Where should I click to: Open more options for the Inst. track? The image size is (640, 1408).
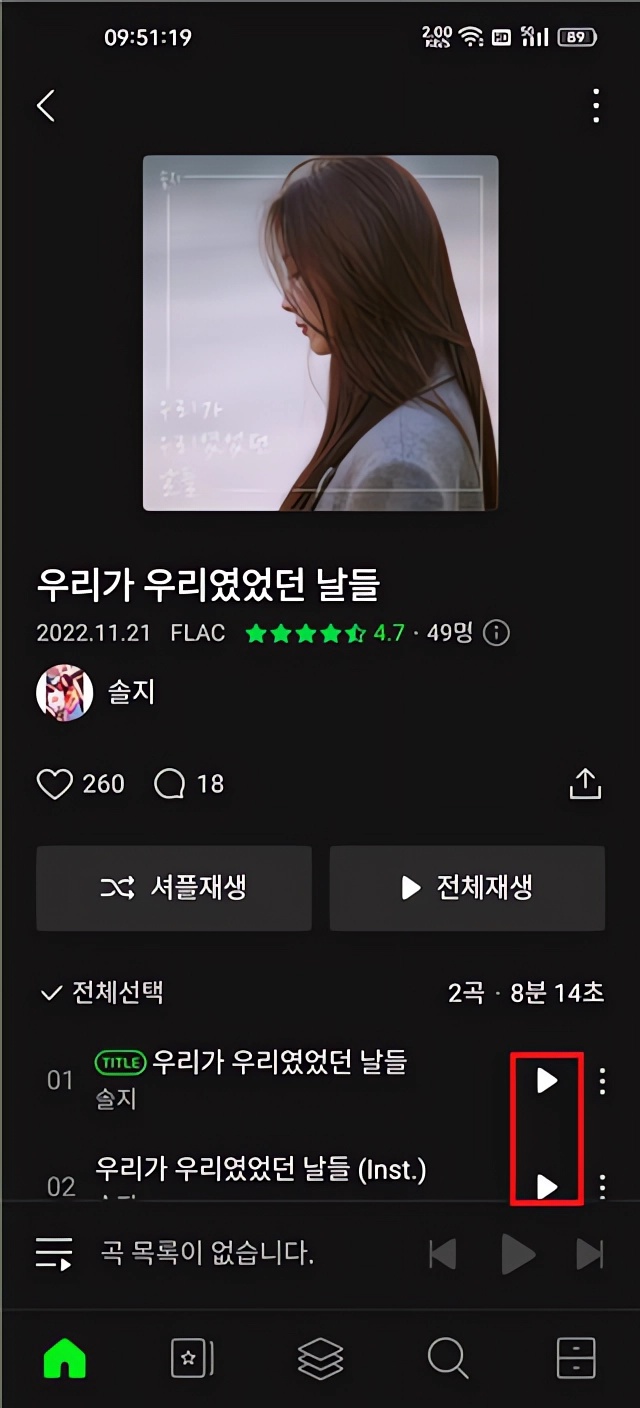(602, 1185)
